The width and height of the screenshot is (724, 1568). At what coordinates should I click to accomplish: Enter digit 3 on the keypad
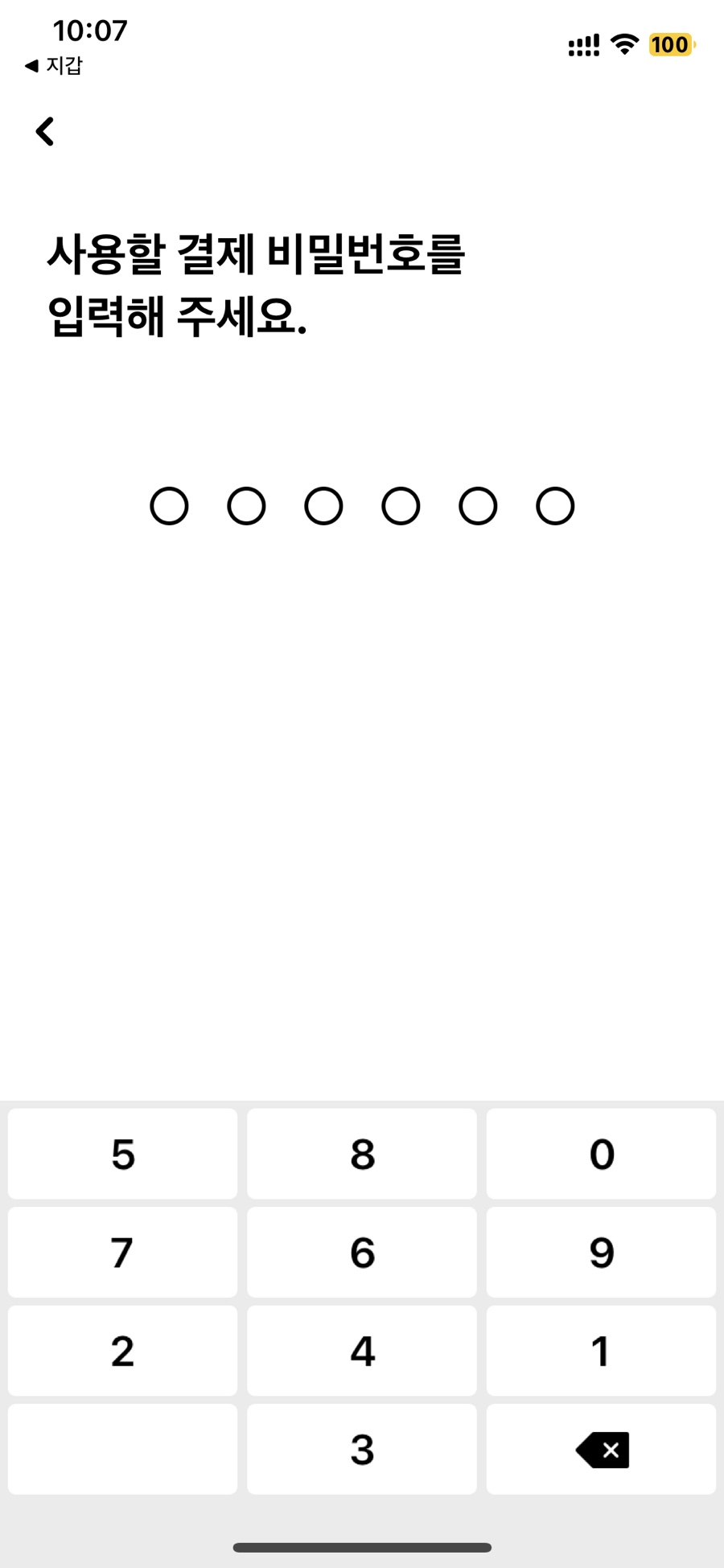[x=362, y=1449]
